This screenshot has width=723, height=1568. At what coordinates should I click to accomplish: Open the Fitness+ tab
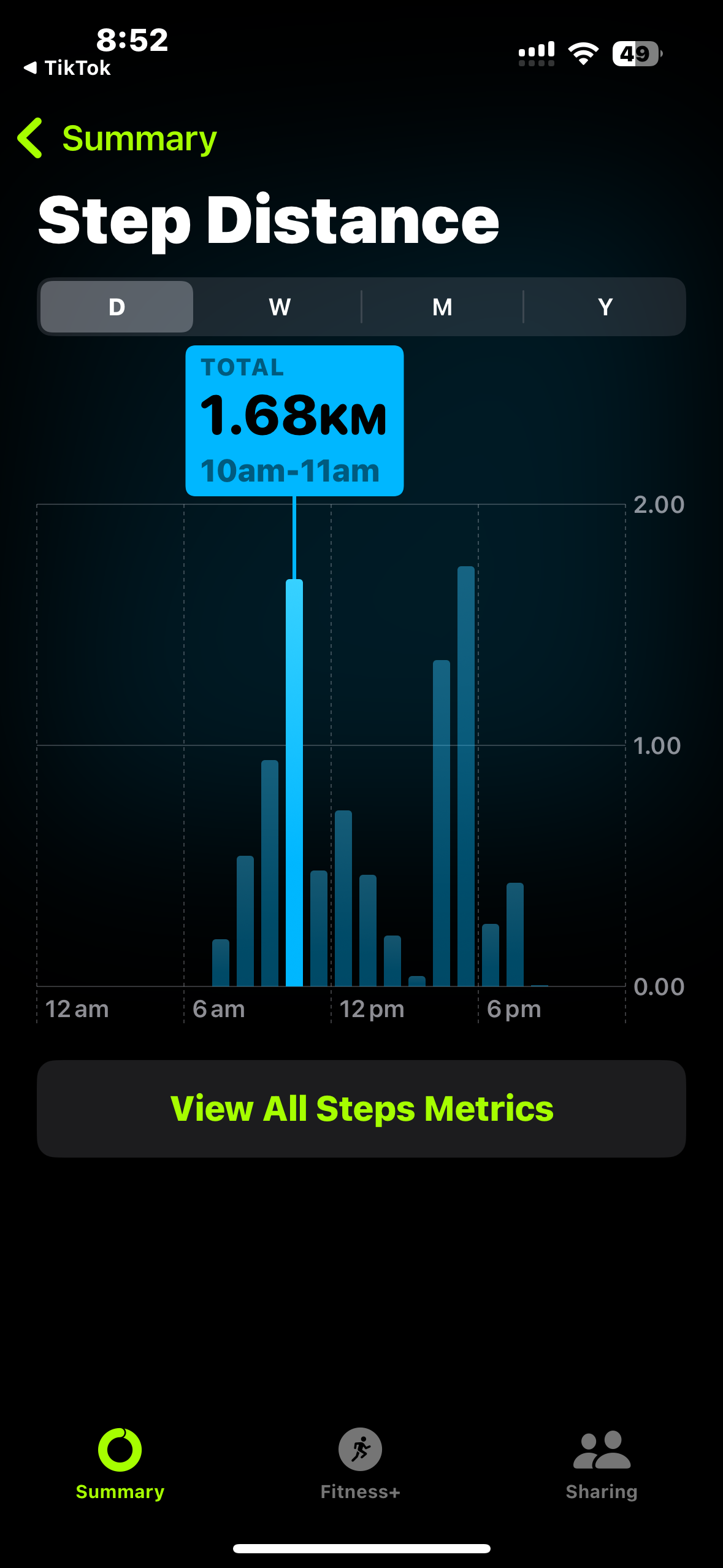[361, 1464]
